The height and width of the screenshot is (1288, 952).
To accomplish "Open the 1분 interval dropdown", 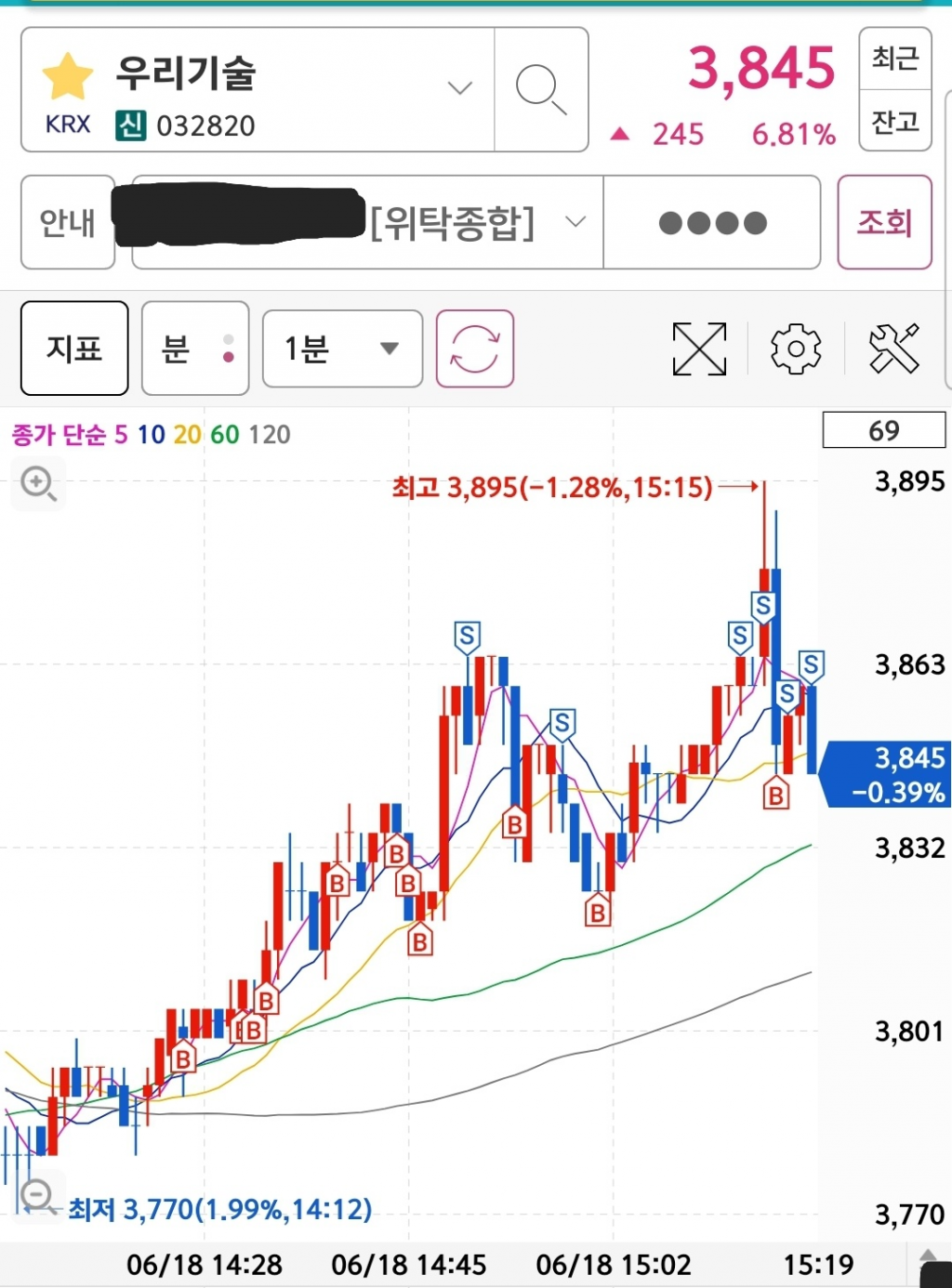I will [x=342, y=348].
